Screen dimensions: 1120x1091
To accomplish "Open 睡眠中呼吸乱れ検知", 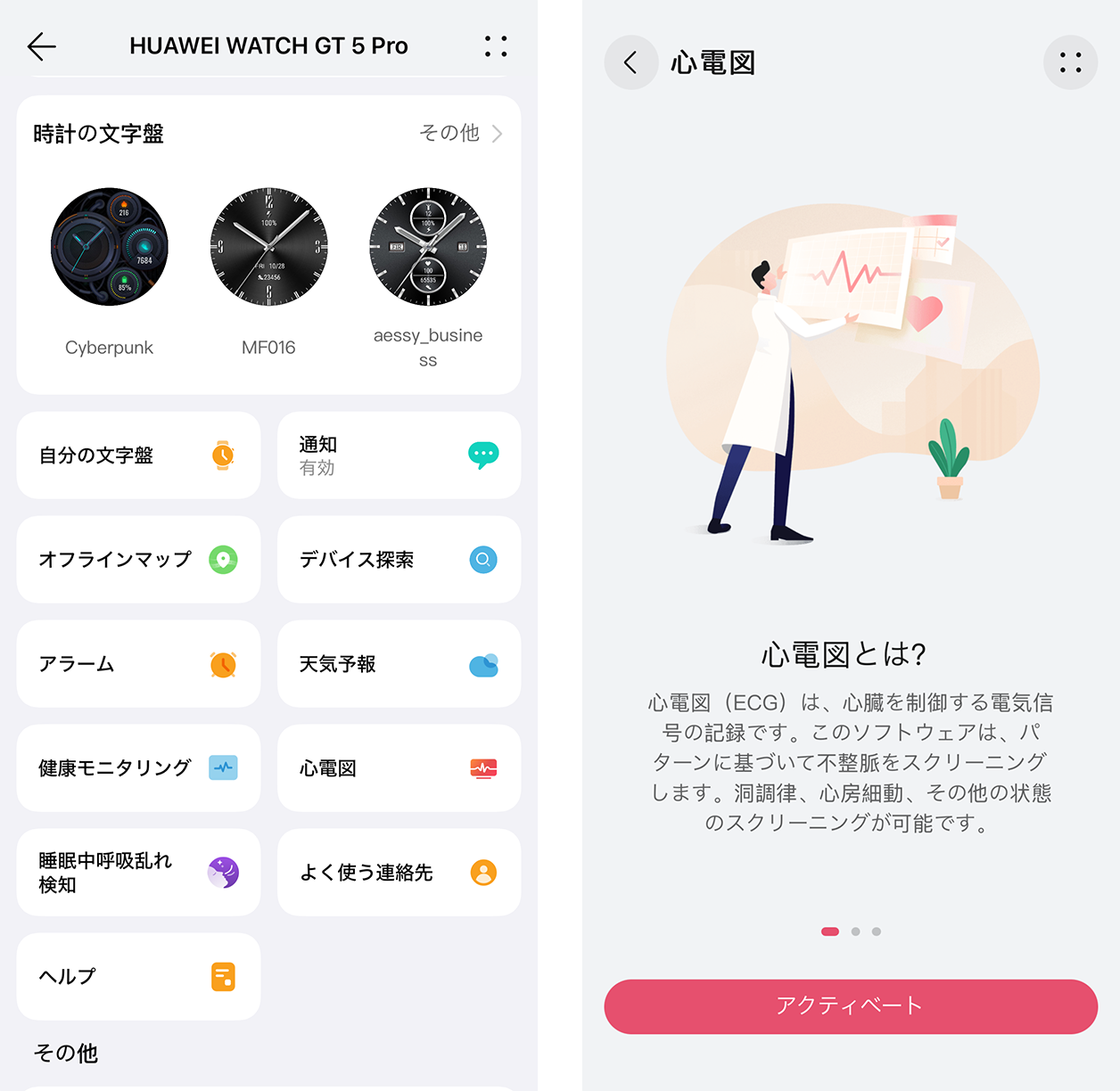I will tap(138, 873).
